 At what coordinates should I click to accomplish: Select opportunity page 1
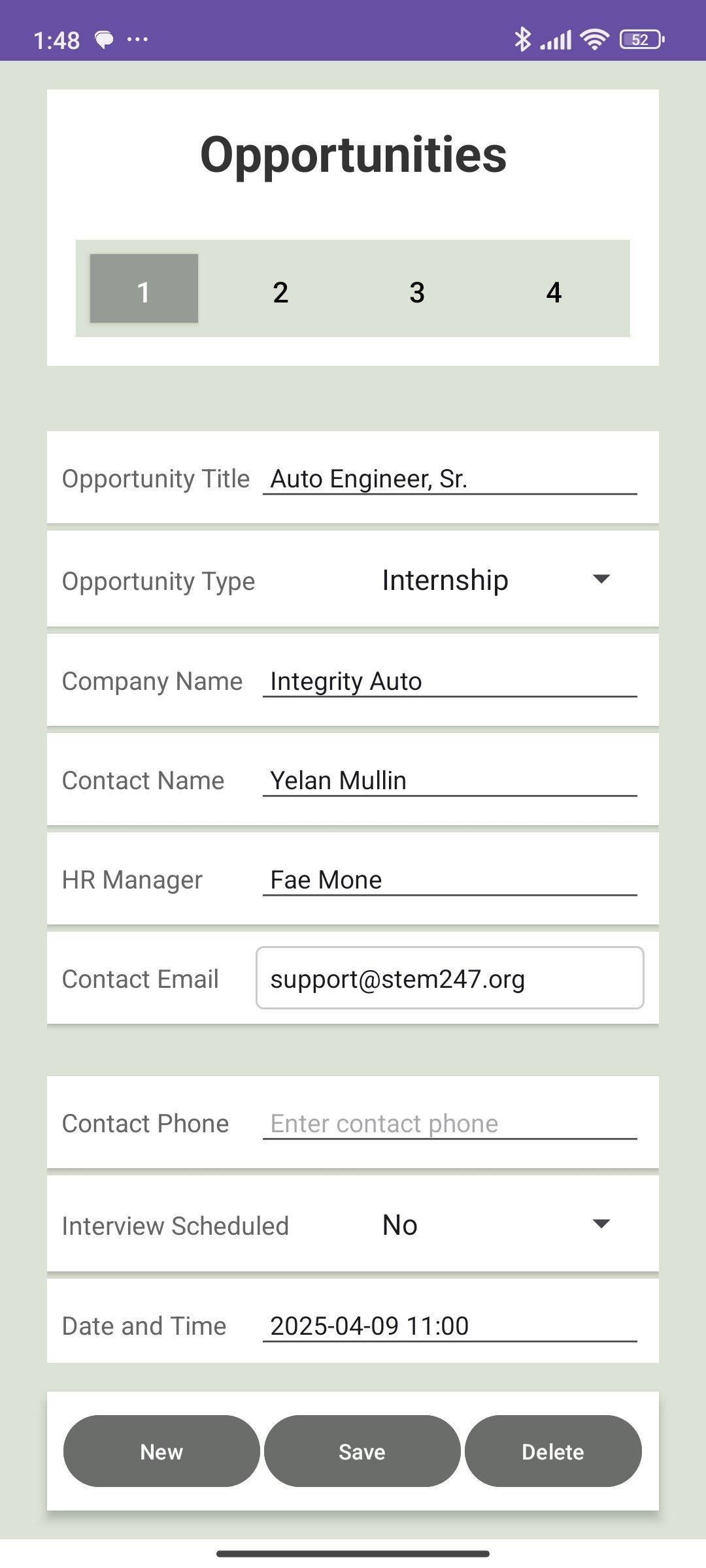pyautogui.click(x=144, y=288)
